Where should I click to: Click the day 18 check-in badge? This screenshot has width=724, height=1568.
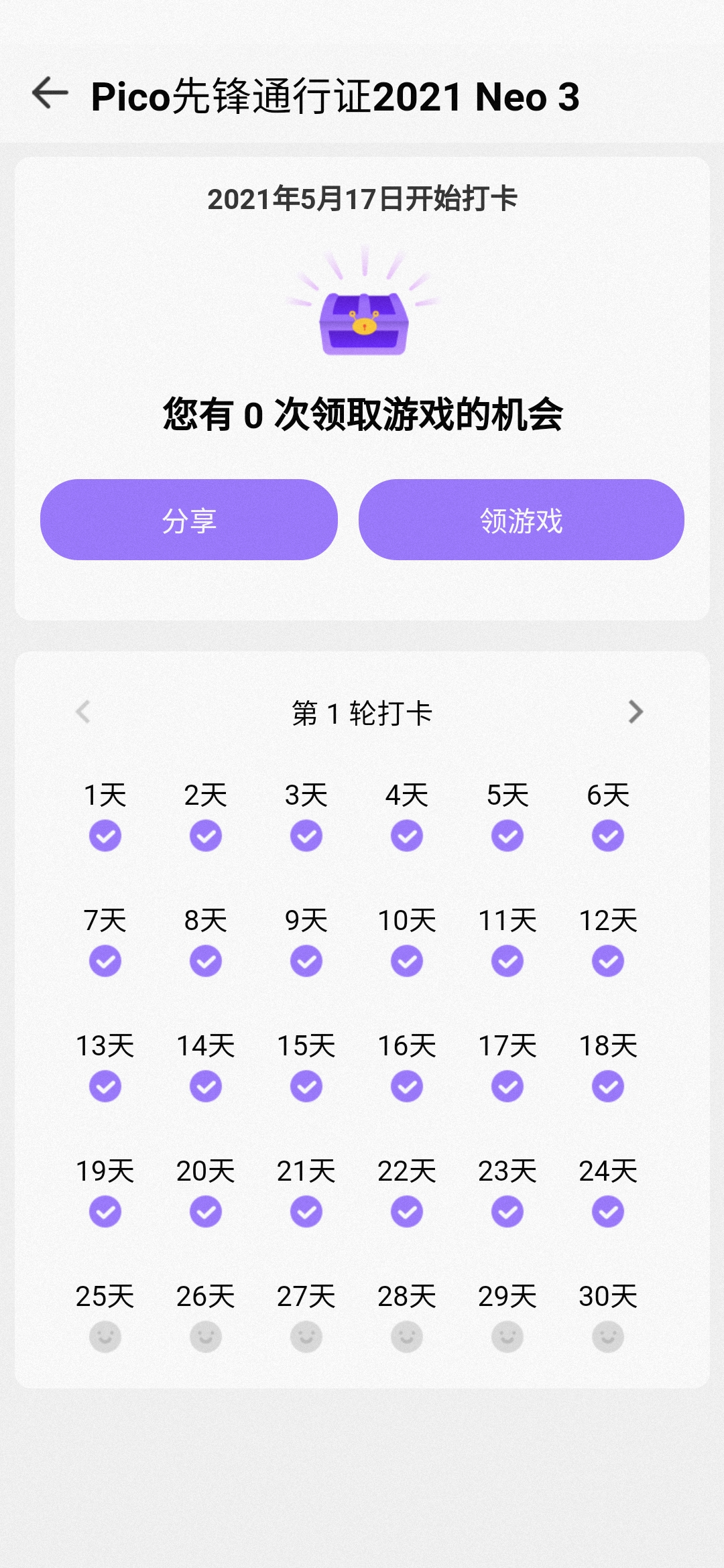(607, 1086)
